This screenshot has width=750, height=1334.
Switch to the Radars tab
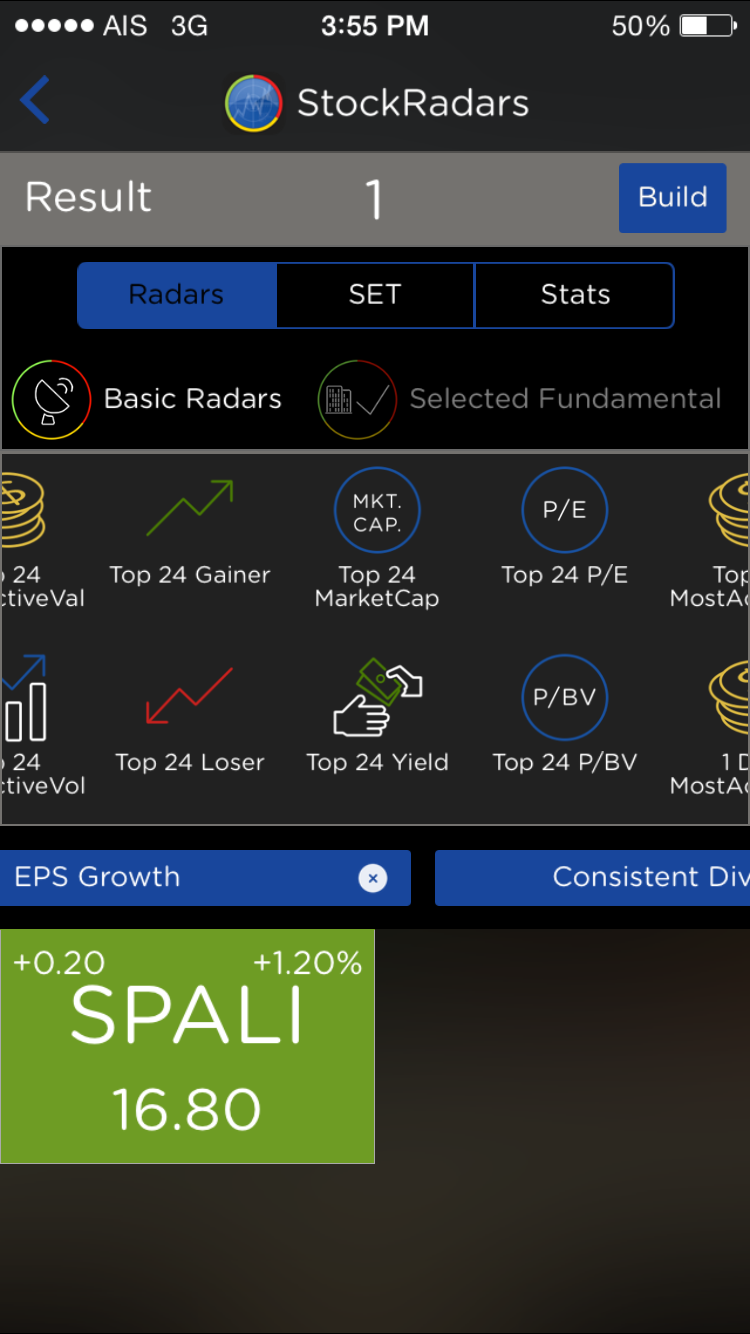coord(177,295)
